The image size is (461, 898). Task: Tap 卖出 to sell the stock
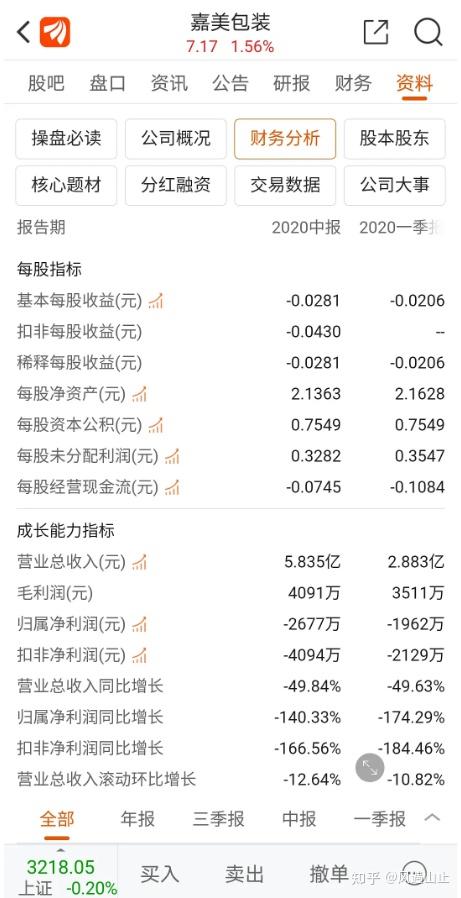244,874
